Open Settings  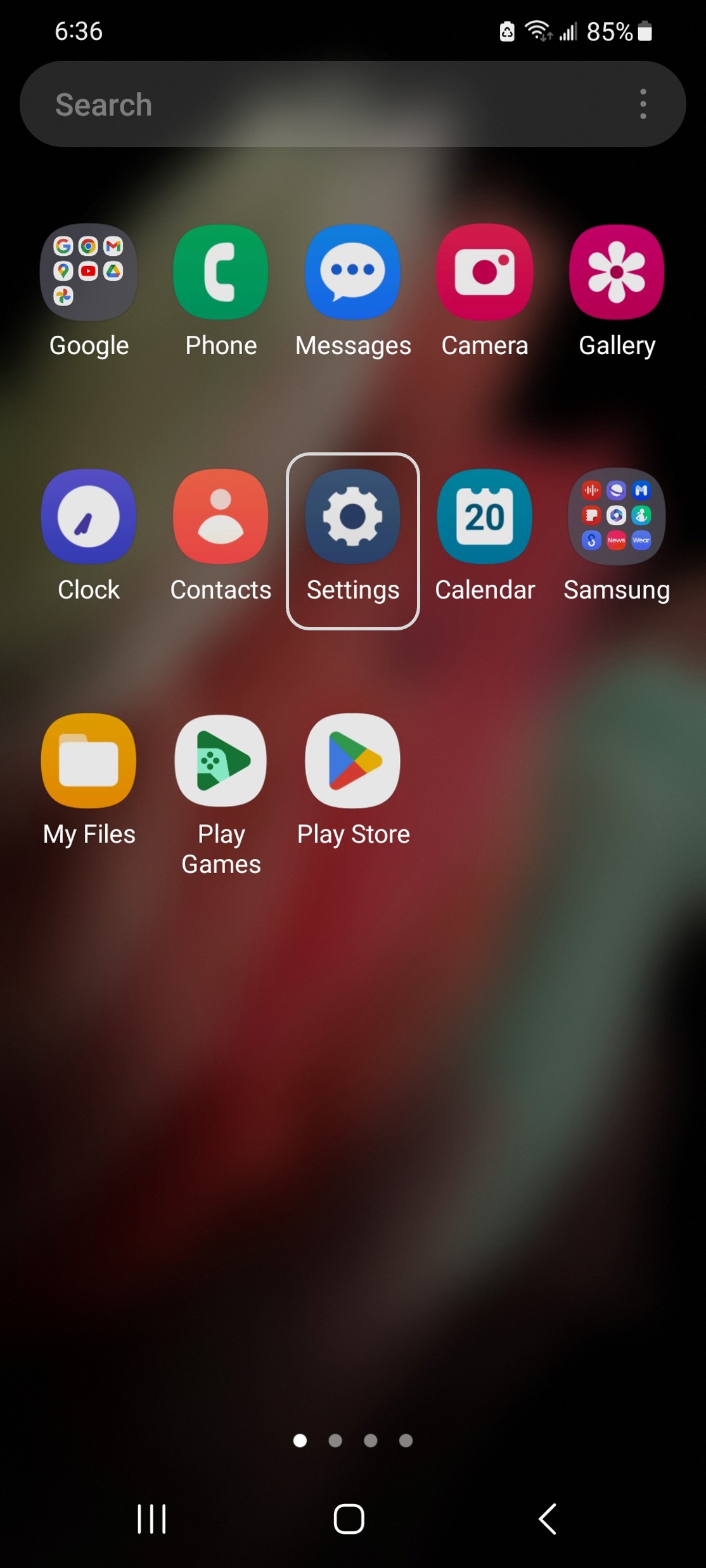(353, 516)
